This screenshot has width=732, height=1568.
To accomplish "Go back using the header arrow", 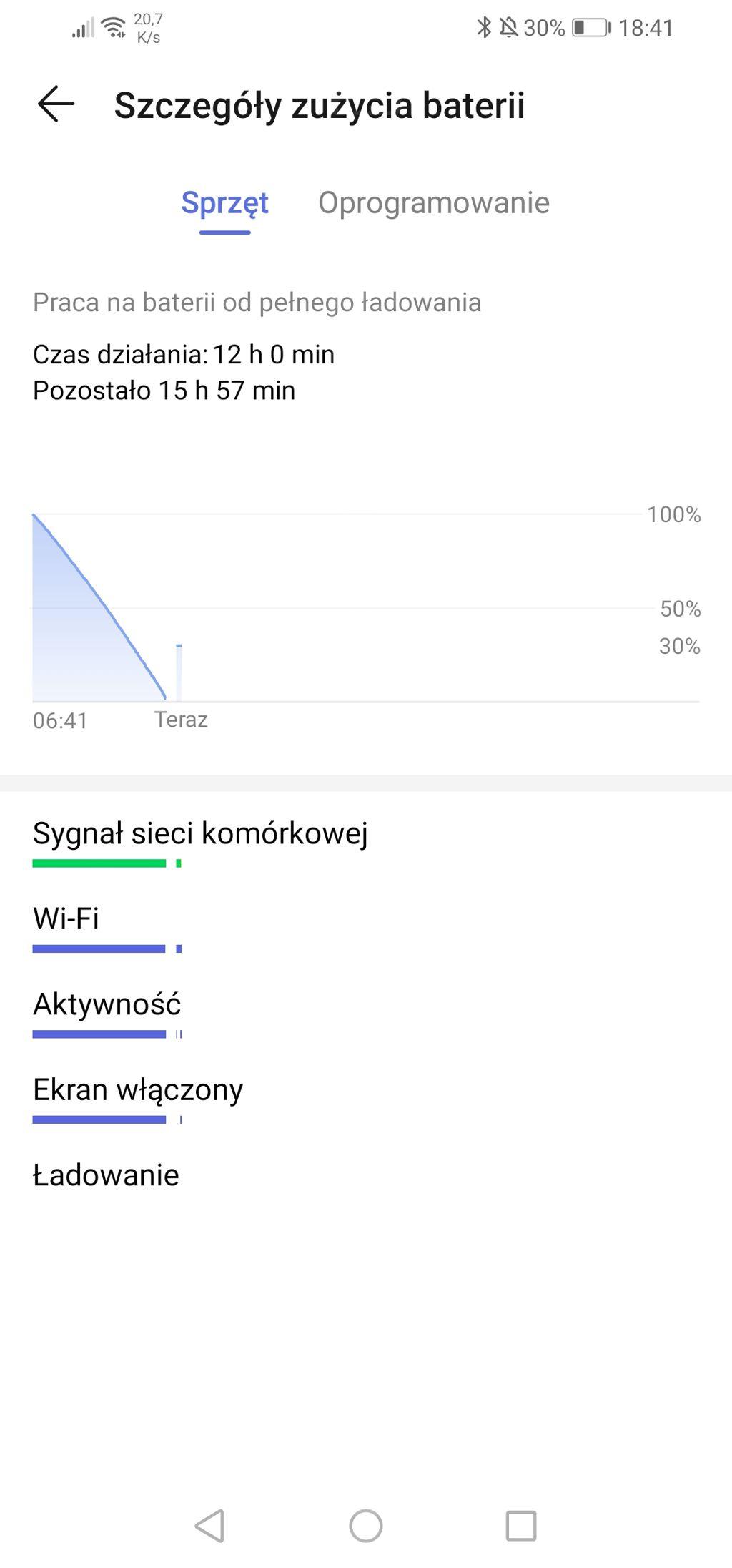I will tap(56, 104).
